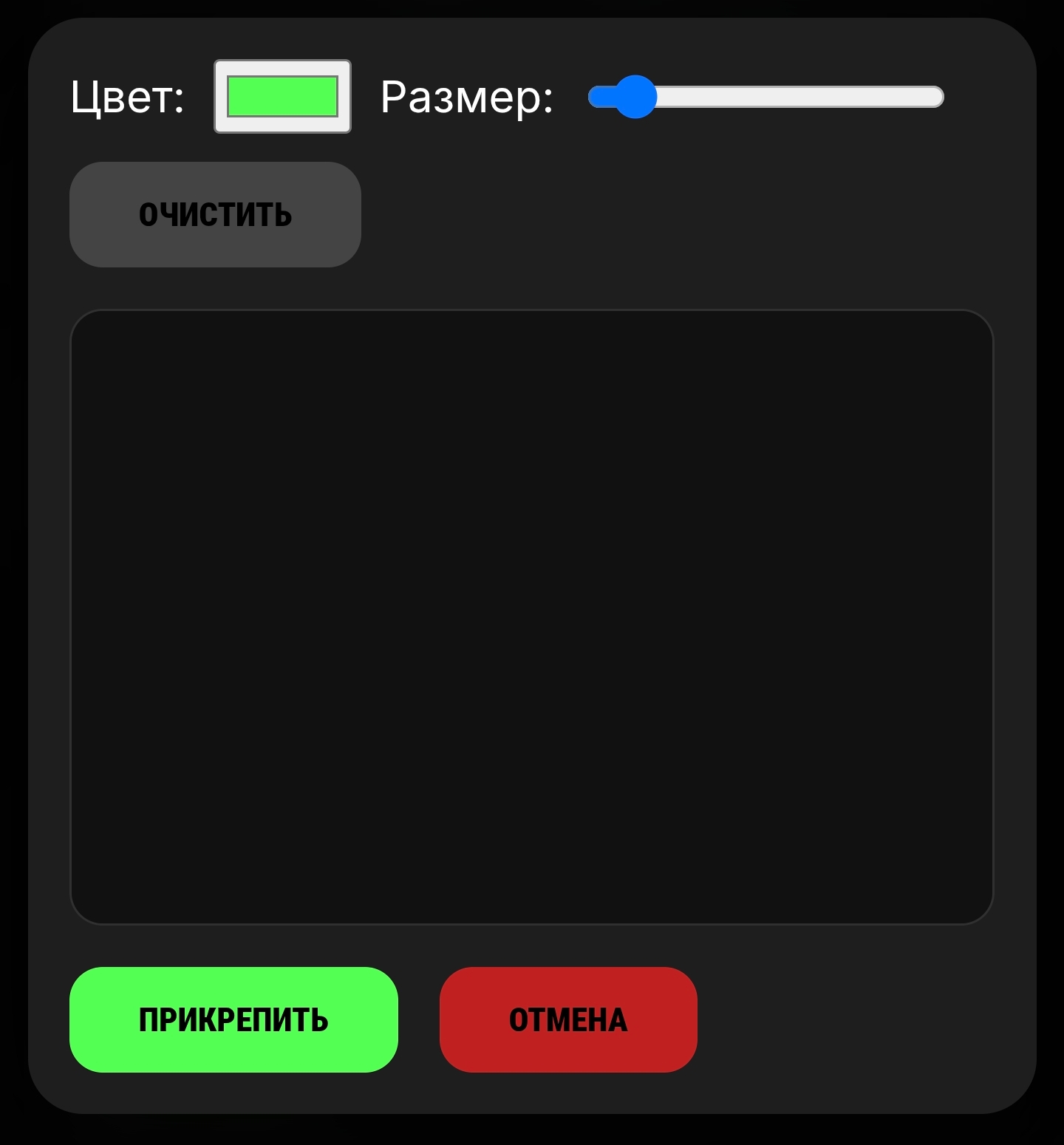Image resolution: width=1064 pixels, height=1145 pixels.
Task: Clear the canvas with Очистить
Action: (x=215, y=215)
